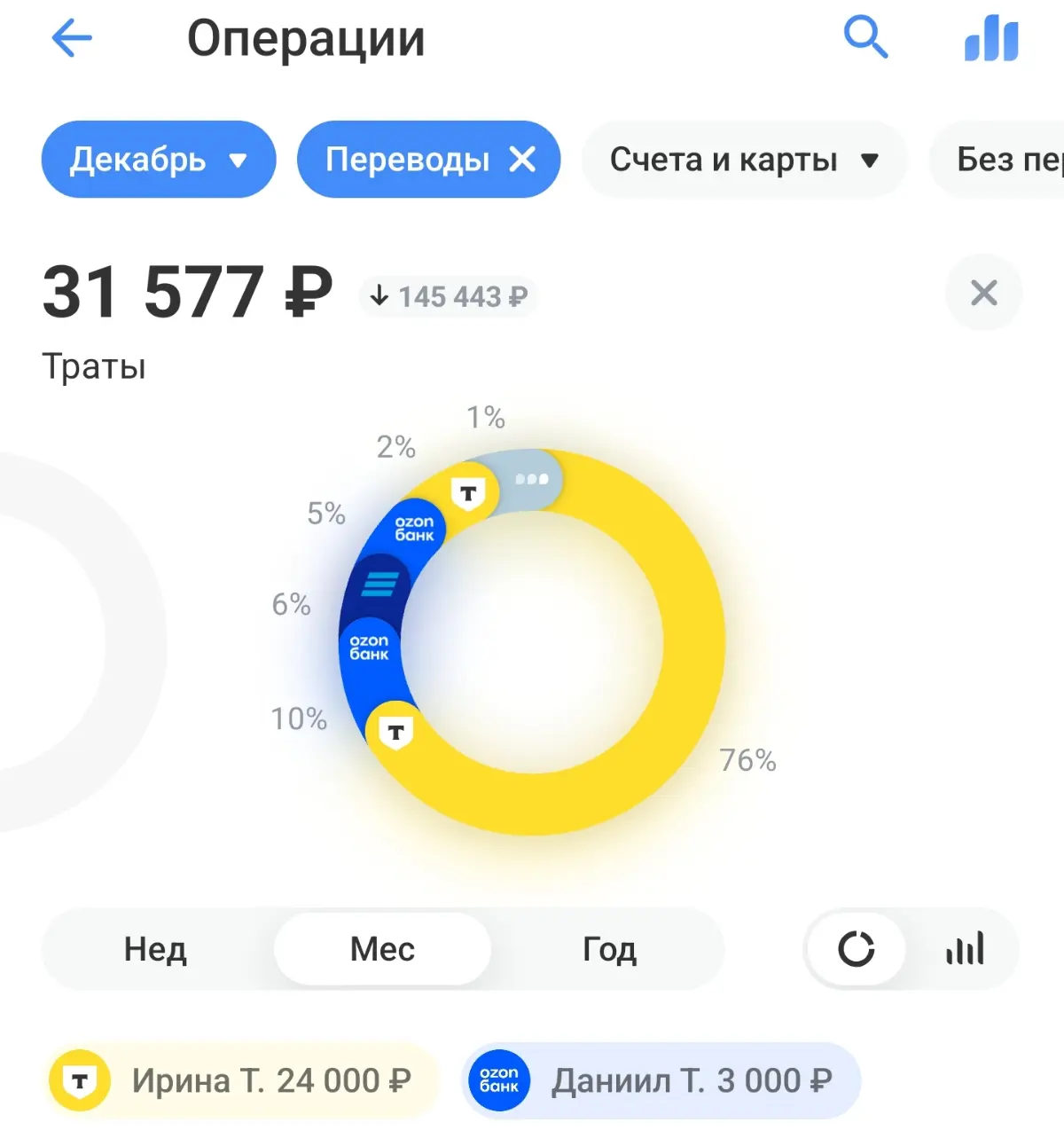The height and width of the screenshot is (1138, 1064).
Task: Select the upper Ozon Банк segment on the chart
Action: coord(413,528)
